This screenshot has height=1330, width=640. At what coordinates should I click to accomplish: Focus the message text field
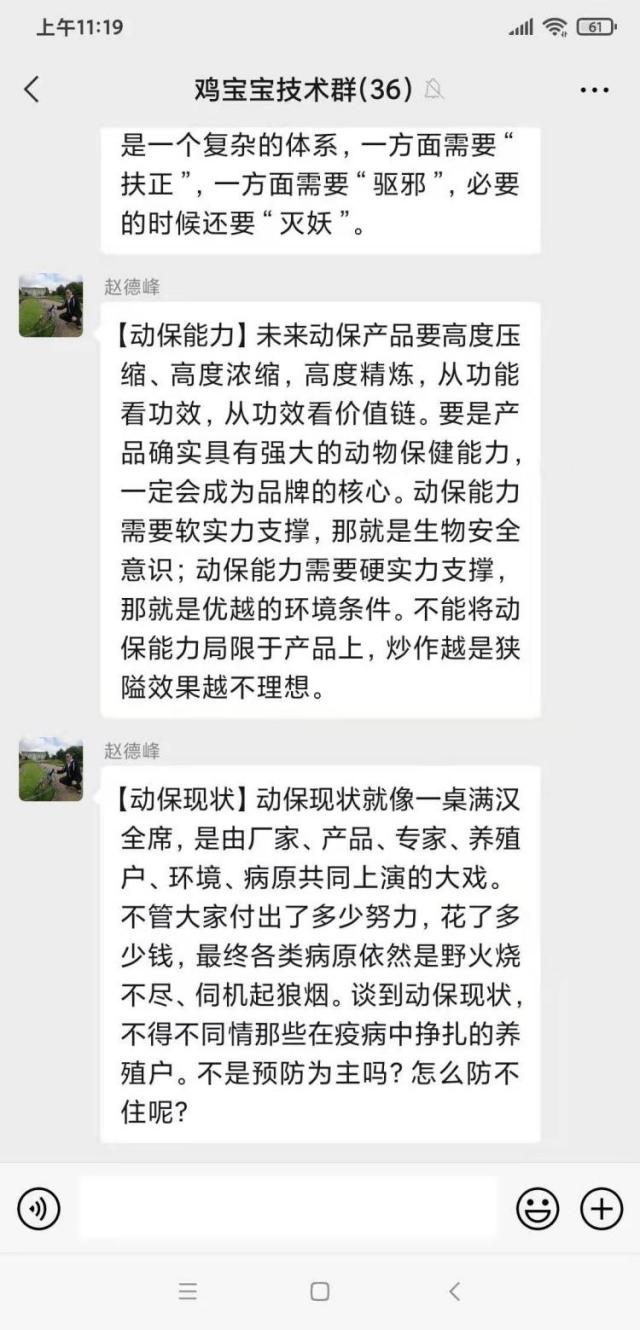pos(288,1208)
